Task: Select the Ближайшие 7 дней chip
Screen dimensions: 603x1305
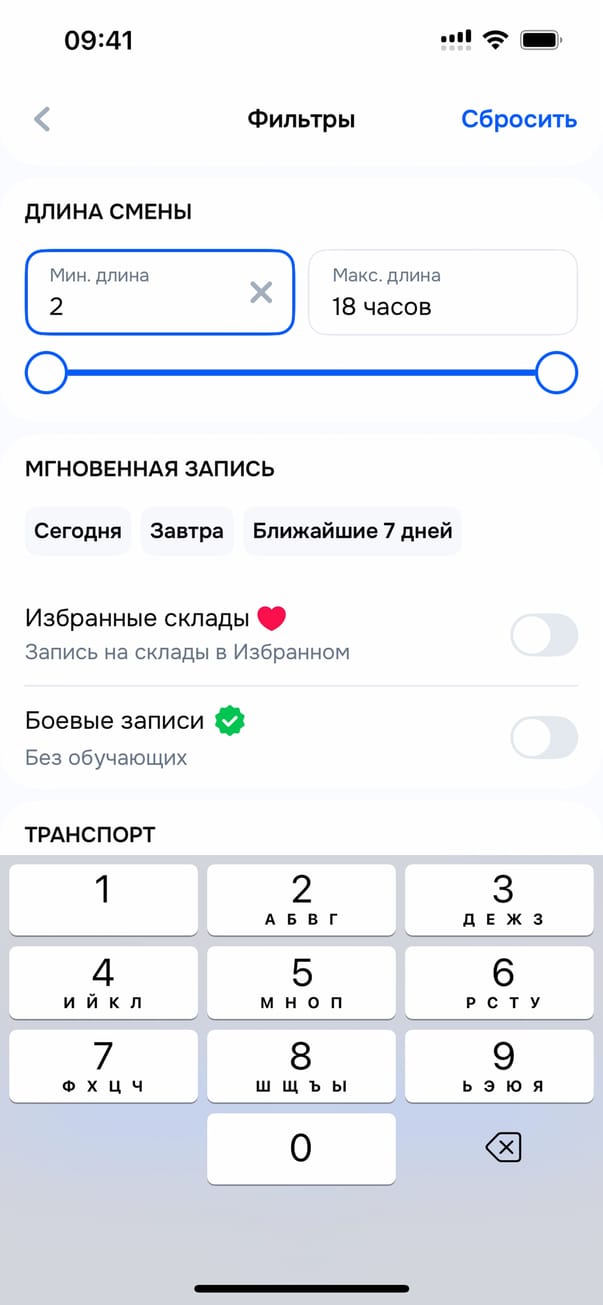Action: pyautogui.click(x=352, y=531)
